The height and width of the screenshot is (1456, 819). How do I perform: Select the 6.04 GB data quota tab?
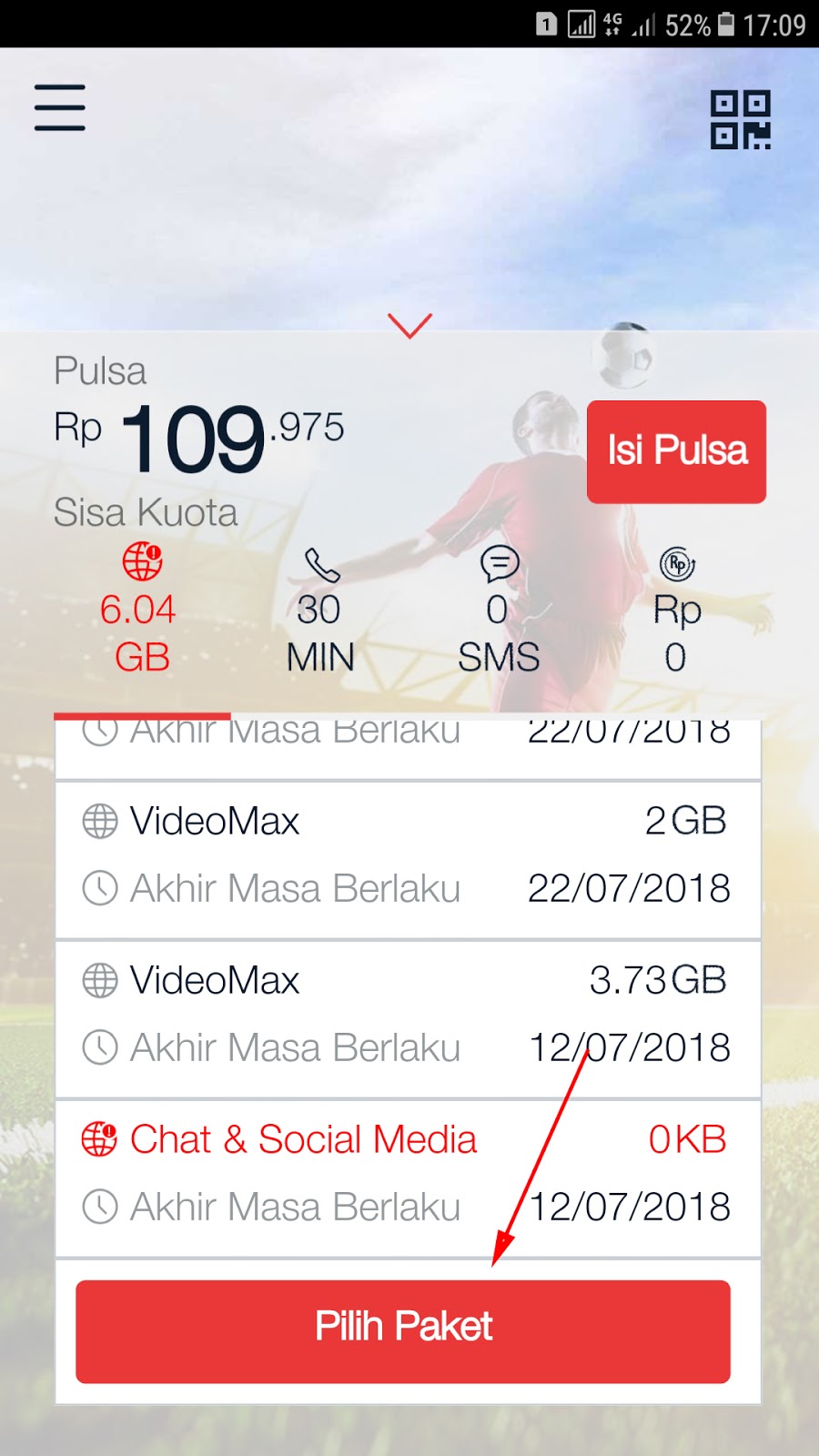click(141, 610)
